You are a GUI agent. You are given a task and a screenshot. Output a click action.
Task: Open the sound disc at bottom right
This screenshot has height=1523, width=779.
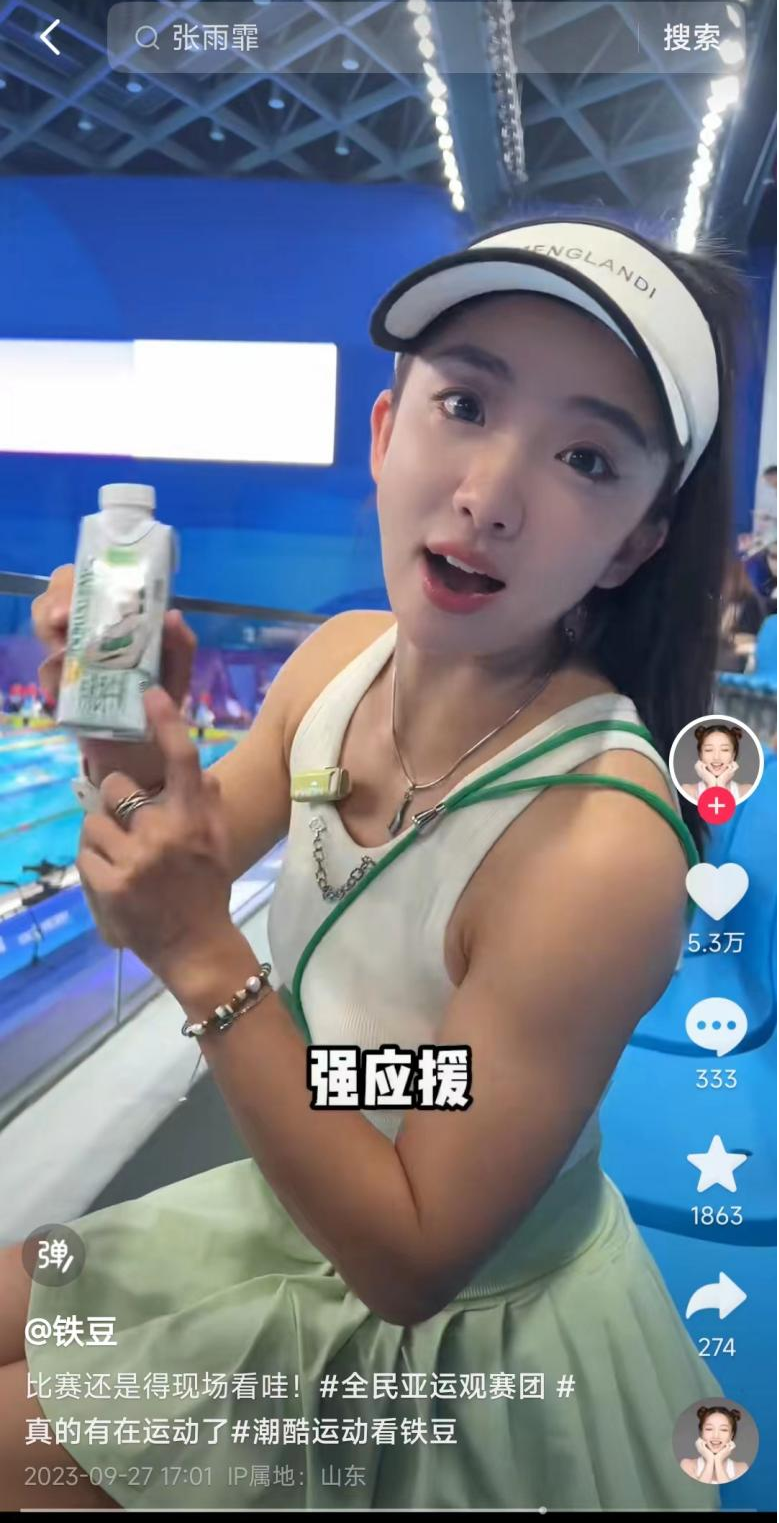click(714, 1440)
